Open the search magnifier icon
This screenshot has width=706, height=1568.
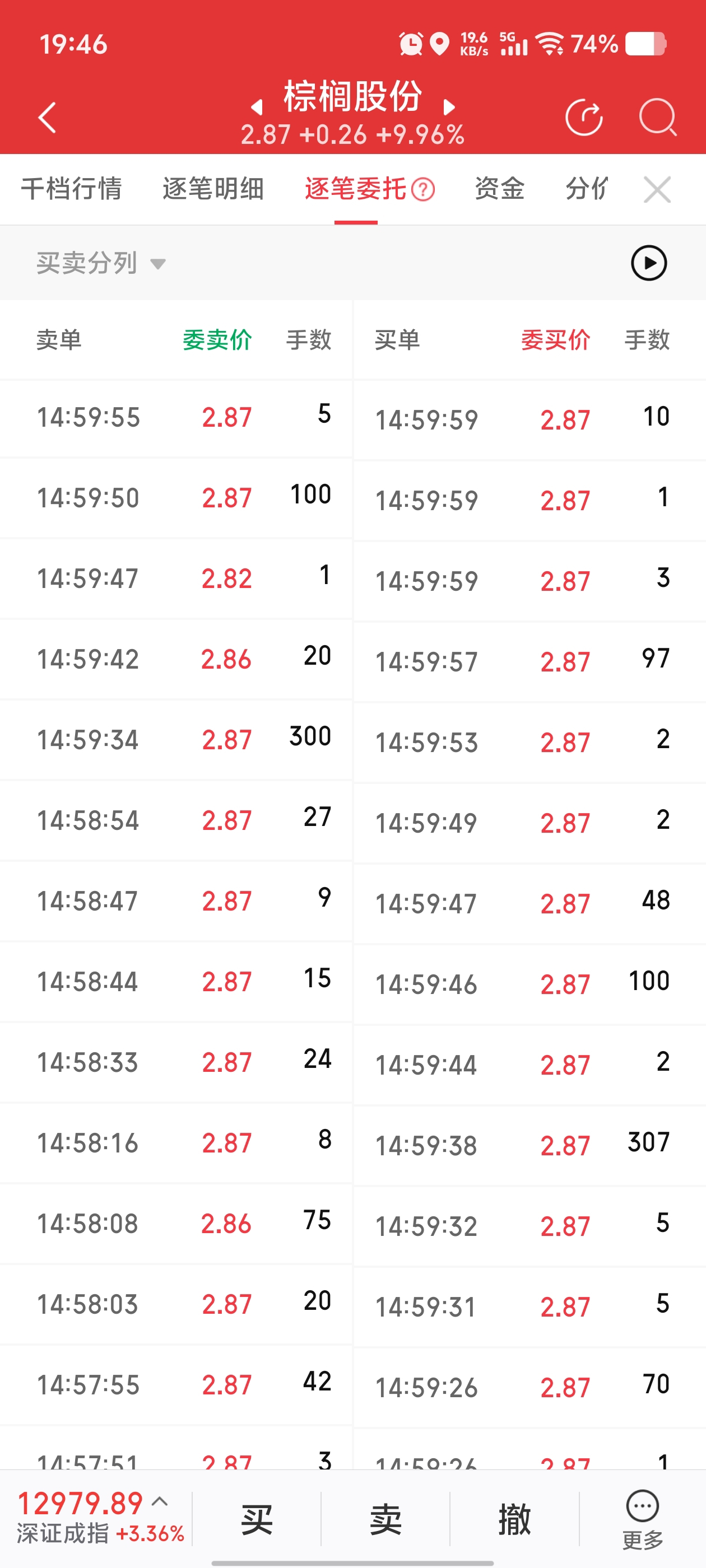658,117
